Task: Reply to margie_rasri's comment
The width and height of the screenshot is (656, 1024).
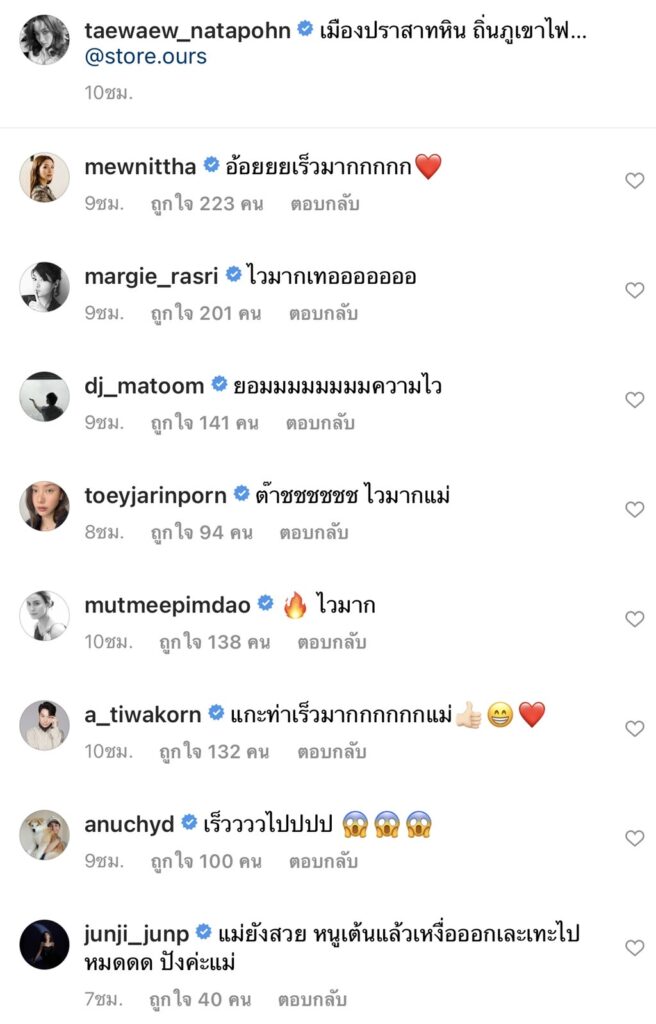Action: click(323, 313)
